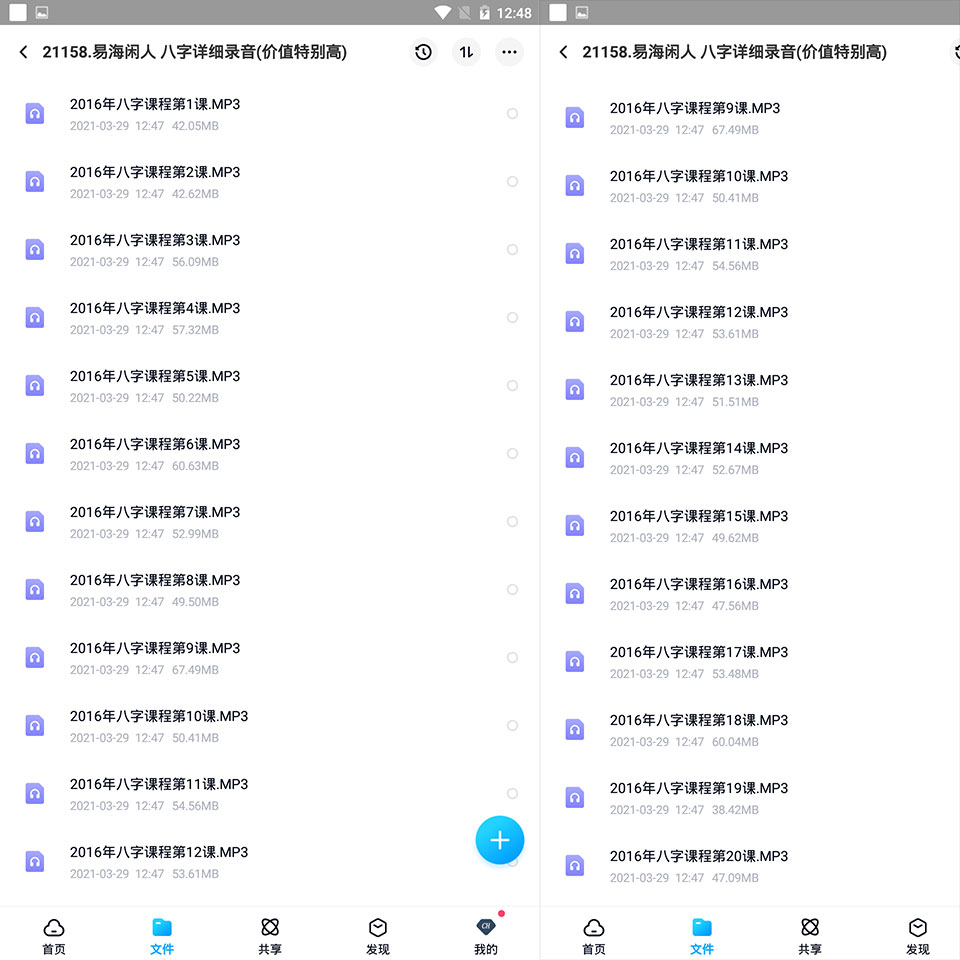Select the circle next to 第2课.MP3

pyautogui.click(x=512, y=182)
